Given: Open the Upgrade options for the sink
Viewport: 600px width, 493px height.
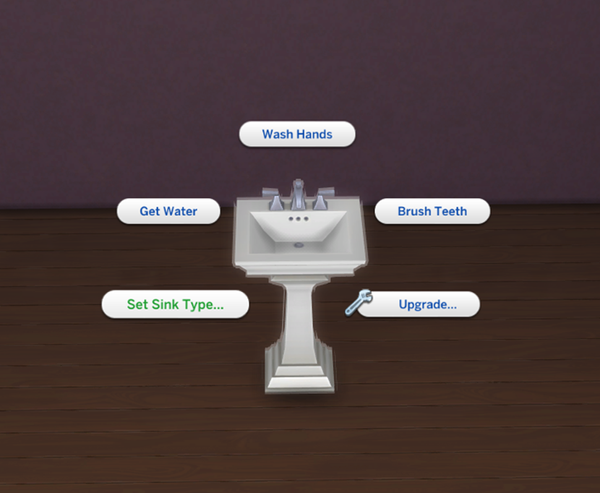Looking at the screenshot, I should 419,304.
